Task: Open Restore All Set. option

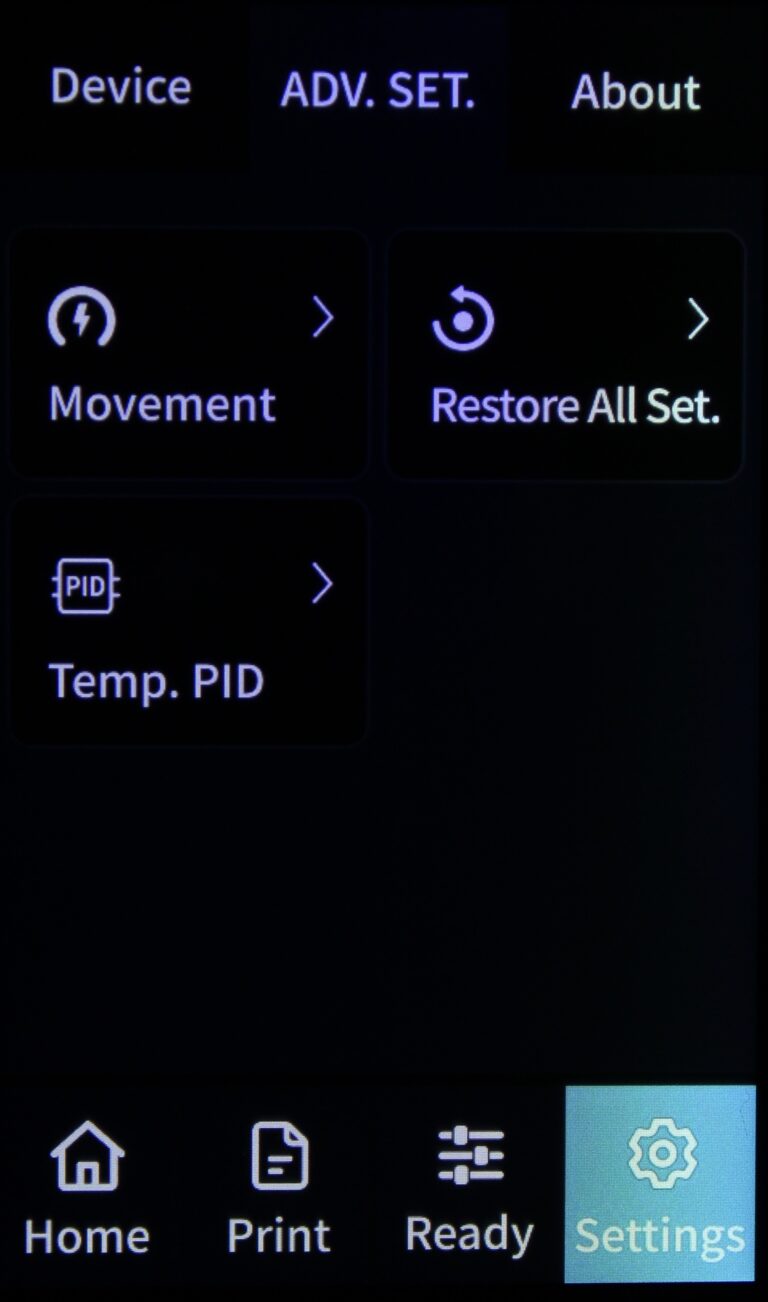Action: (566, 355)
